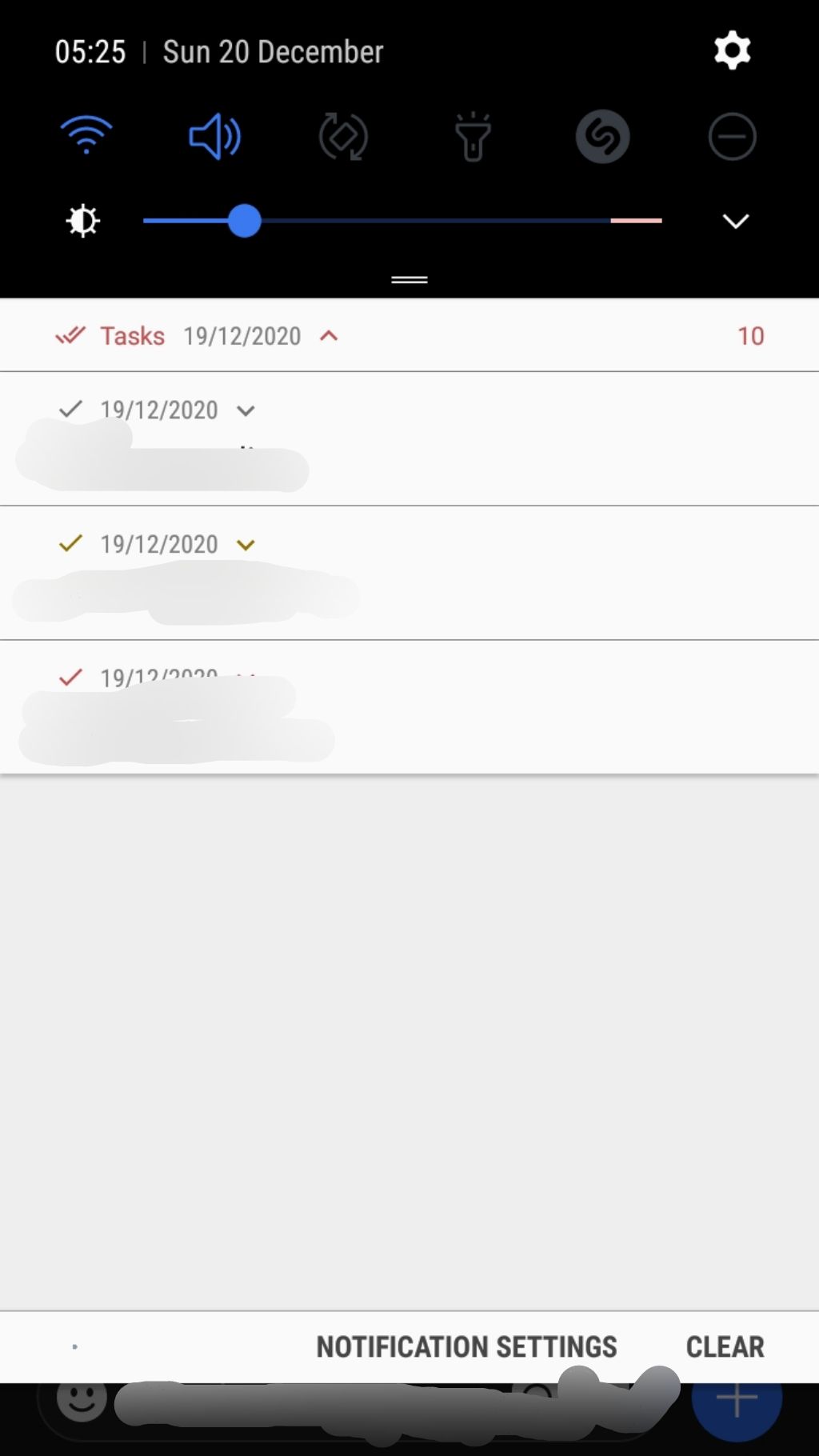Collapse the Tasks notification group
Screen dimensions: 819x1456
pos(329,336)
